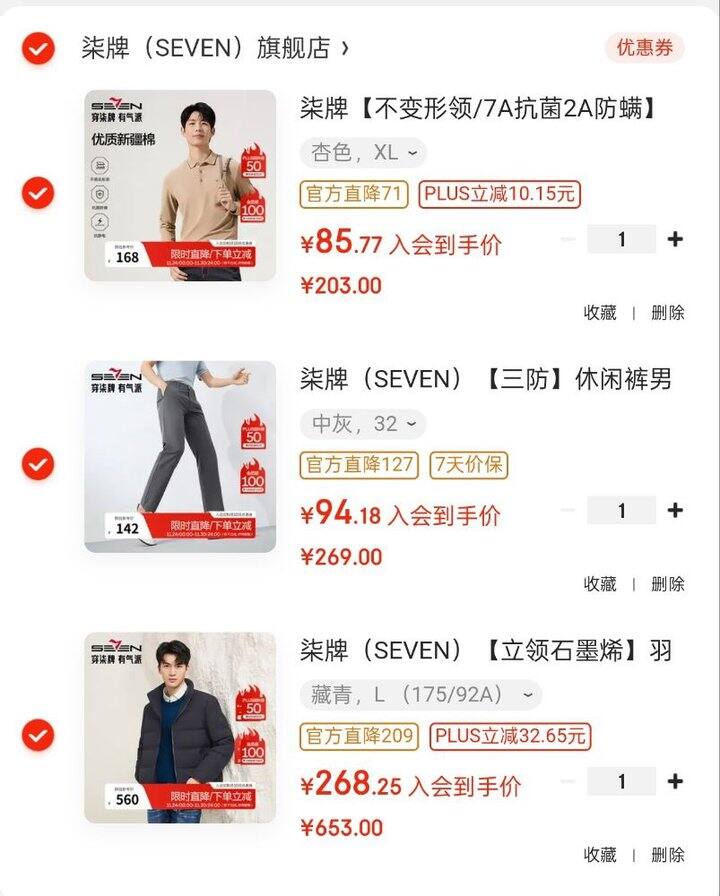Increase quantity of the casual pants
720x896 pixels.
click(675, 510)
